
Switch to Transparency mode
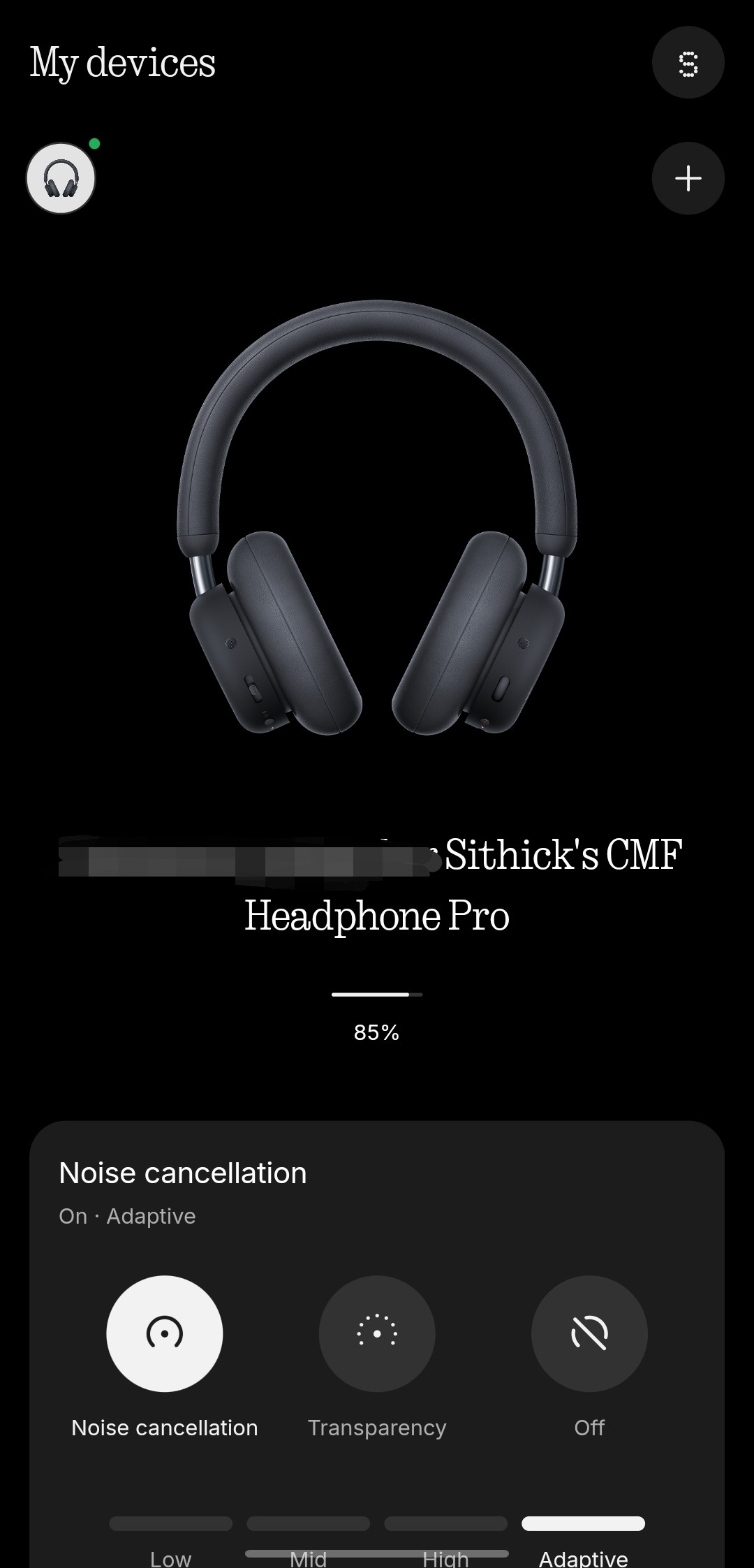point(377,1333)
